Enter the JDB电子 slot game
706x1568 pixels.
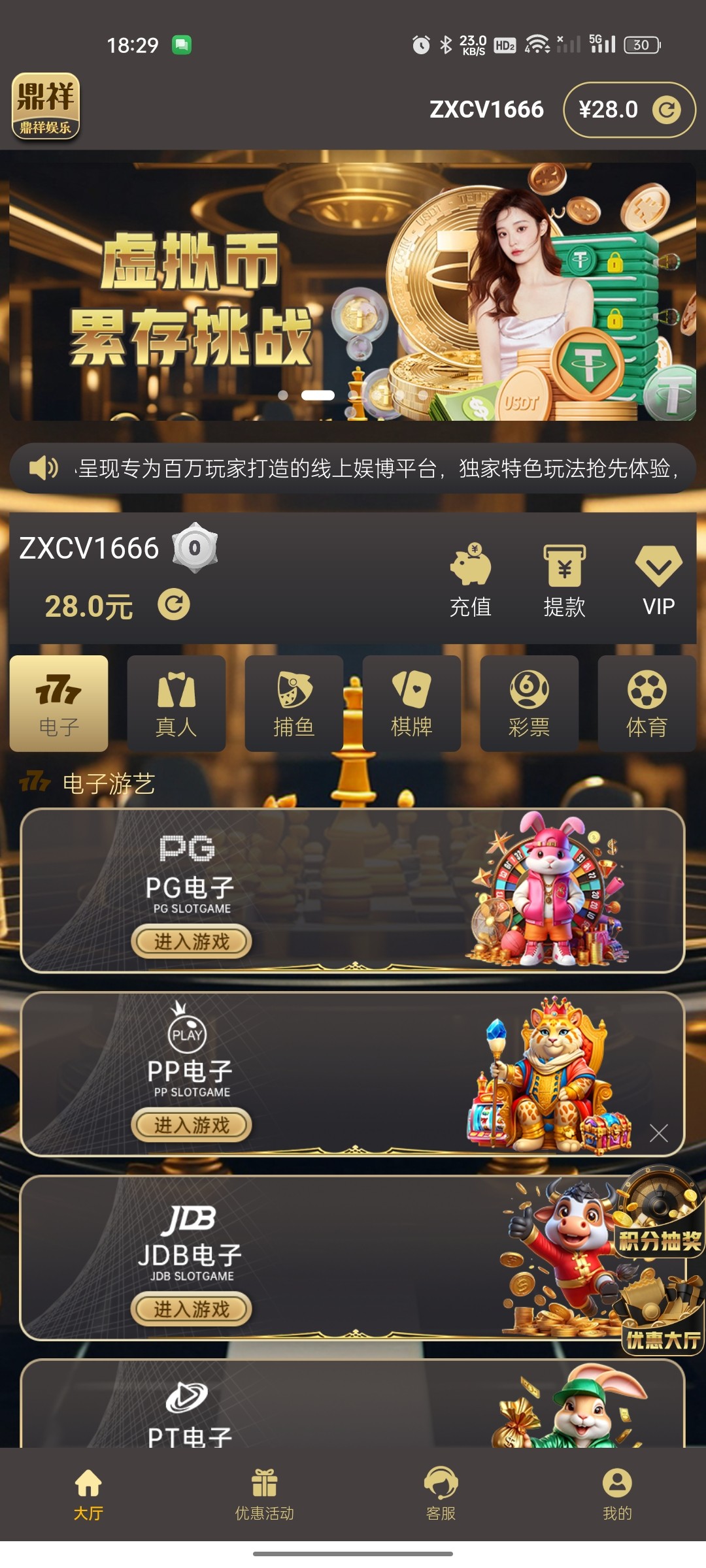[x=192, y=1309]
